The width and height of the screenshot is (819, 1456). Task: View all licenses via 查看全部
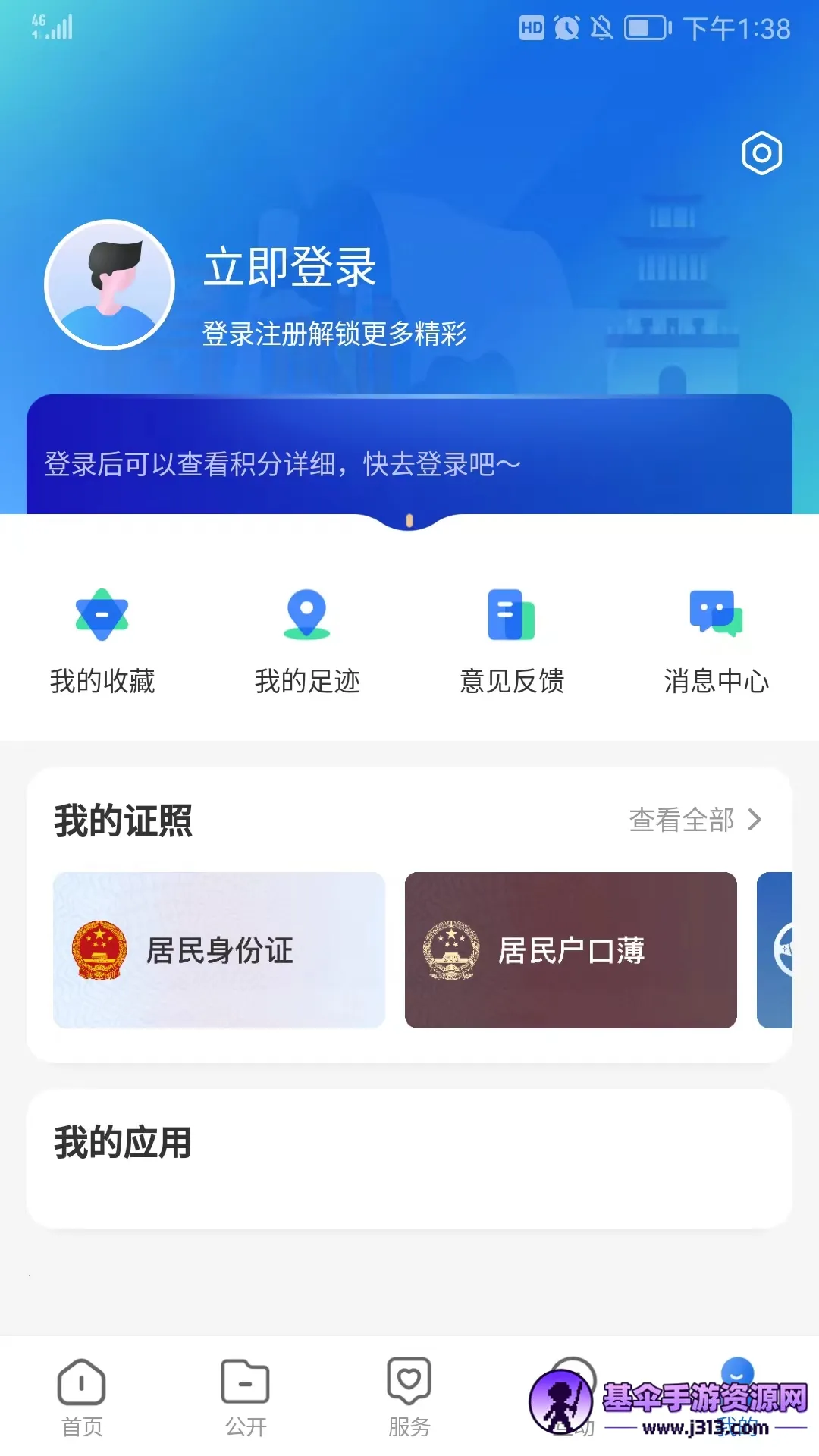(x=695, y=820)
